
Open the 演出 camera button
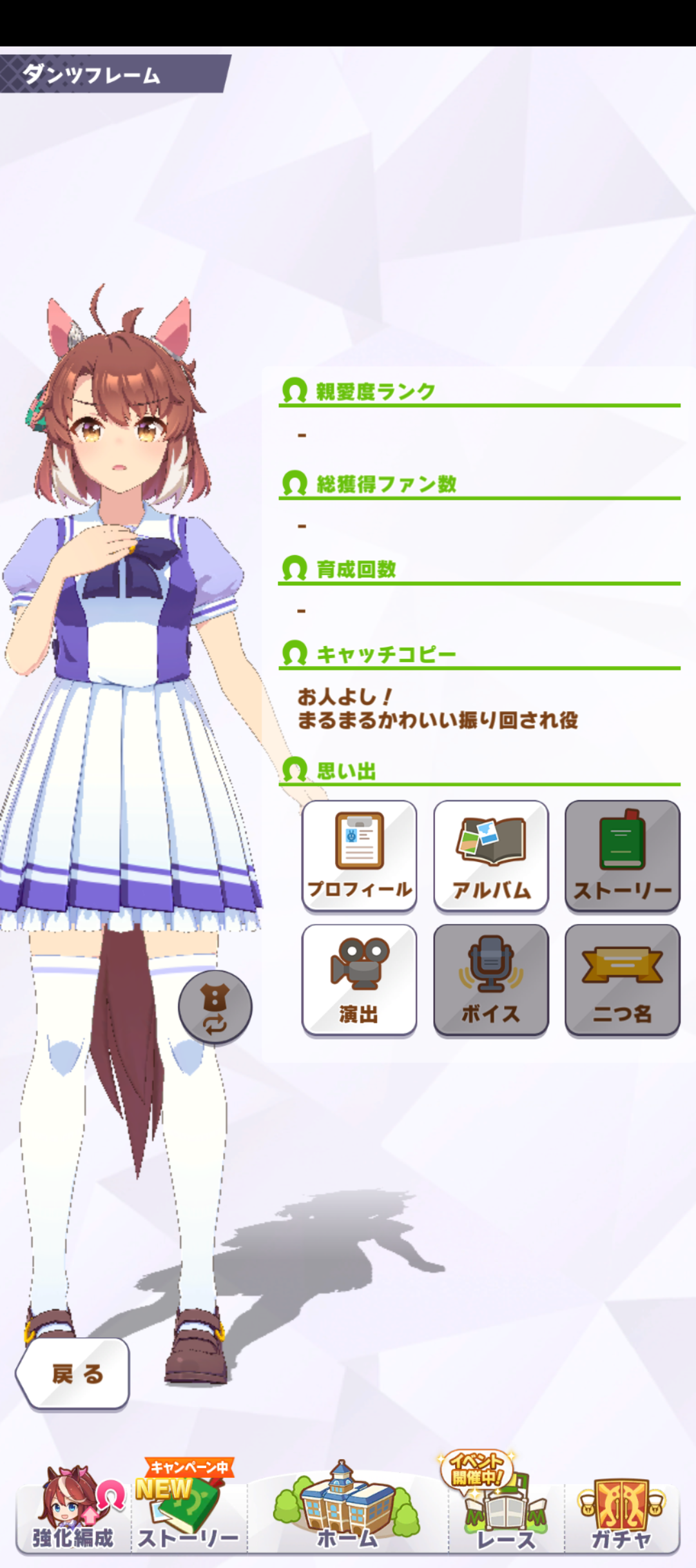point(359,979)
